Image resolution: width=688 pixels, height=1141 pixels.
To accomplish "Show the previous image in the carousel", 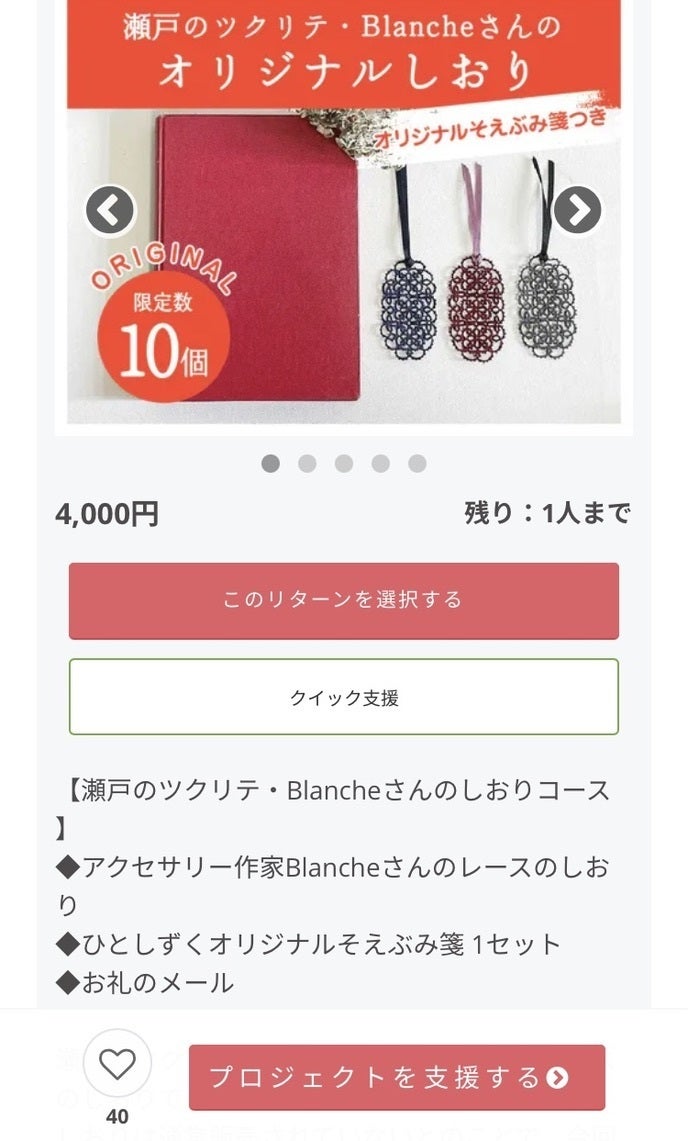I will [x=110, y=210].
